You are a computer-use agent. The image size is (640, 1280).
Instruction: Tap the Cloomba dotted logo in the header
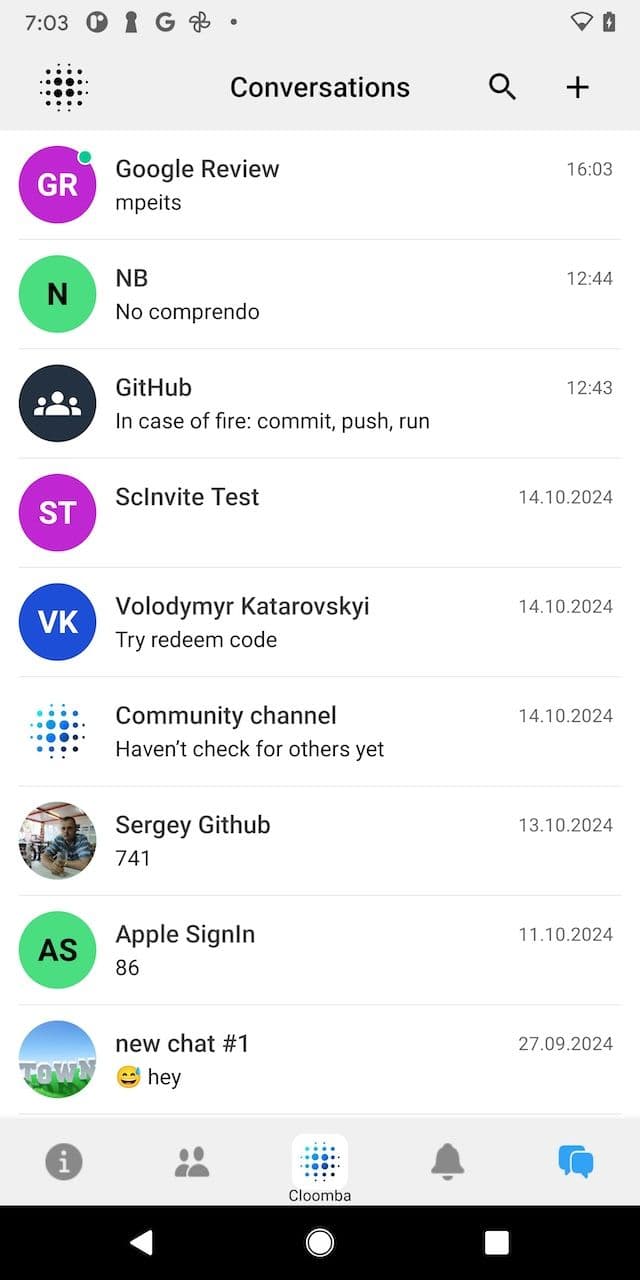pyautogui.click(x=63, y=87)
